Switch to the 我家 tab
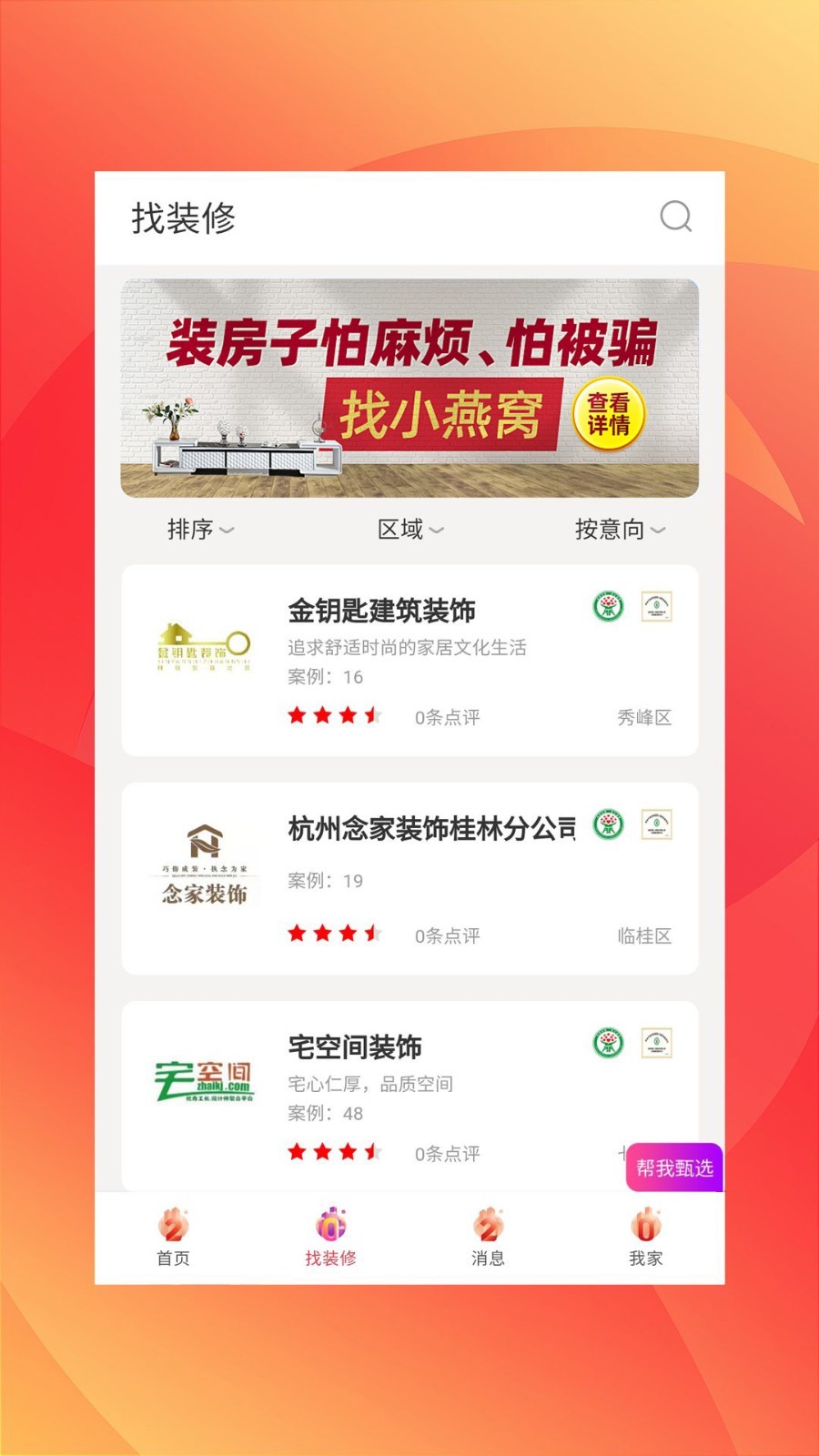This screenshot has height=1456, width=819. pos(645,1238)
